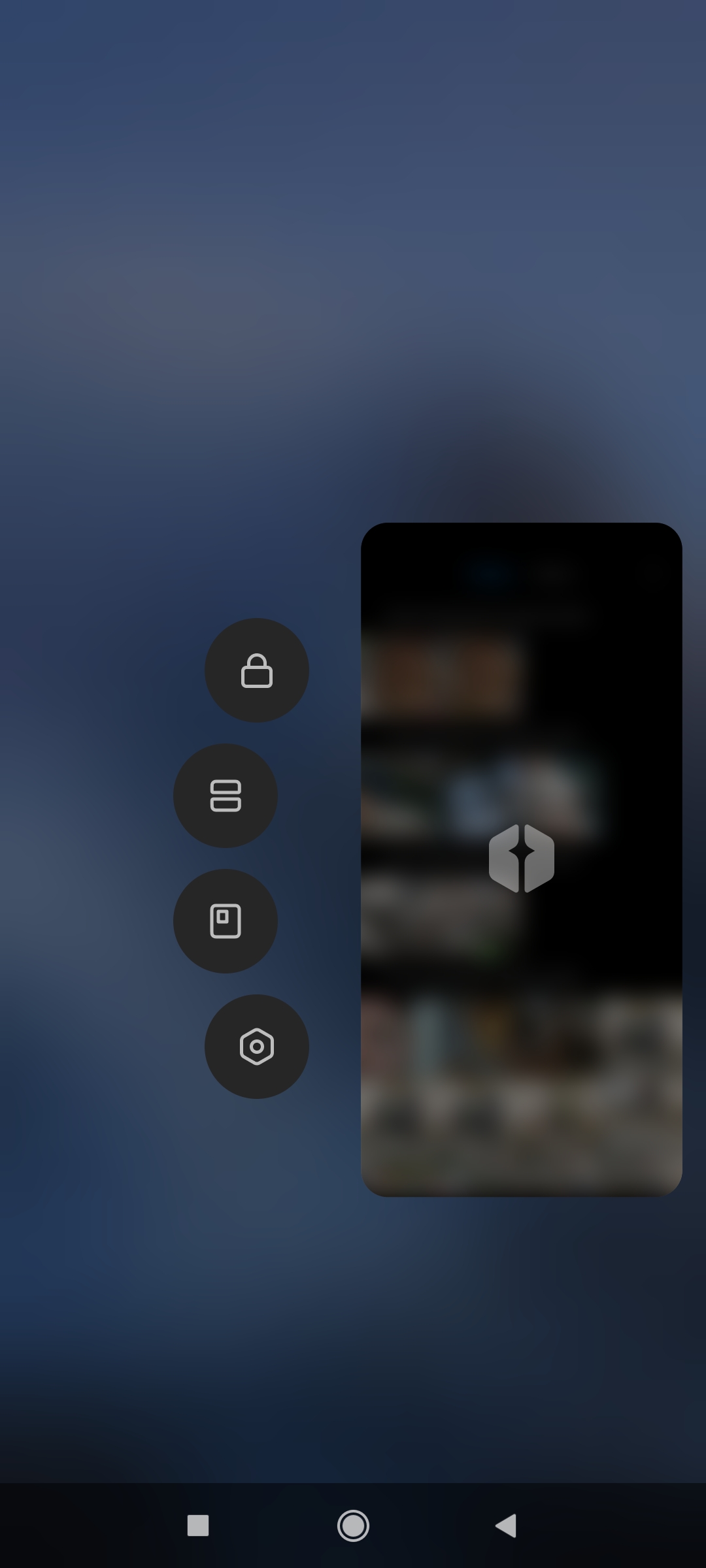
Task: Open the app in split screen
Action: pyautogui.click(x=226, y=796)
